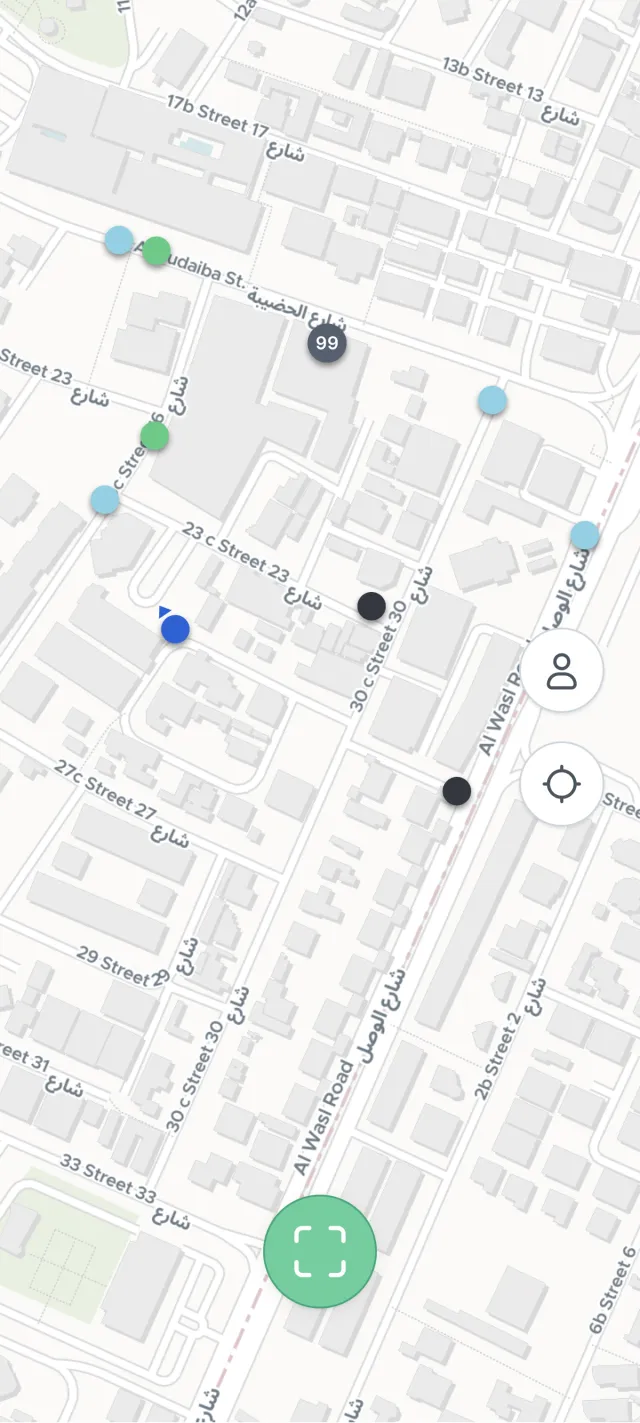The image size is (640, 1423).
Task: Recenter map on my location
Action: pos(562,784)
